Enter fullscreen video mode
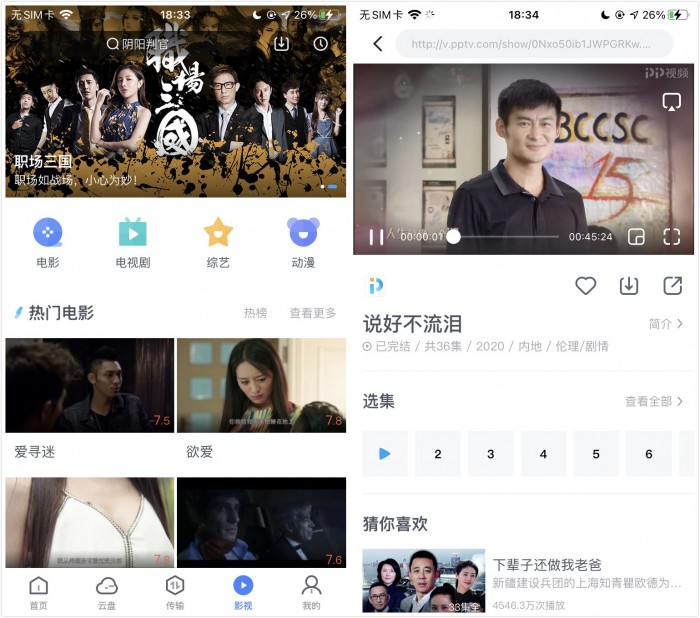Screen dimensions: 700x618 pyautogui.click(x=672, y=237)
